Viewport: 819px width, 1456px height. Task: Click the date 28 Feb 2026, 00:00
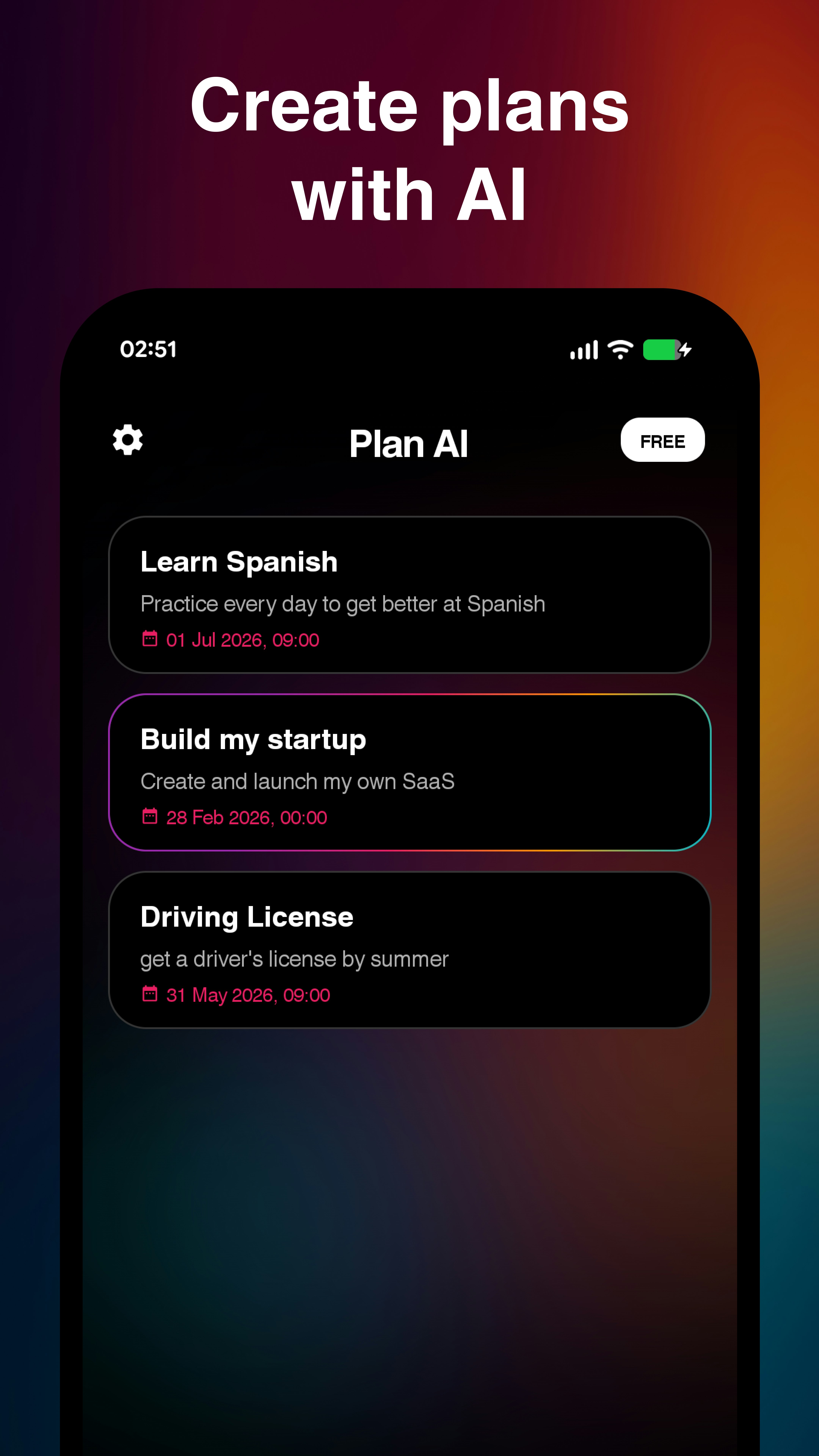coord(246,817)
